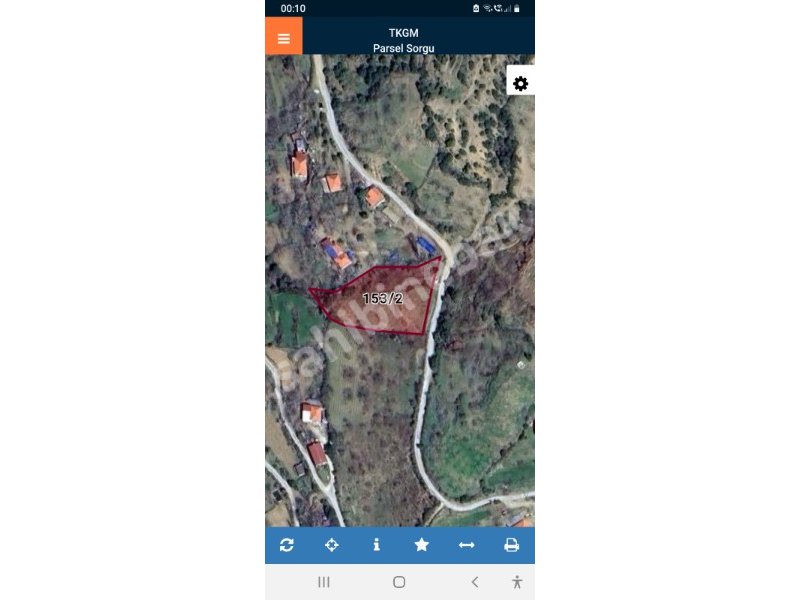Refresh the map view
Viewport: 800px width, 600px height.
click(x=287, y=545)
